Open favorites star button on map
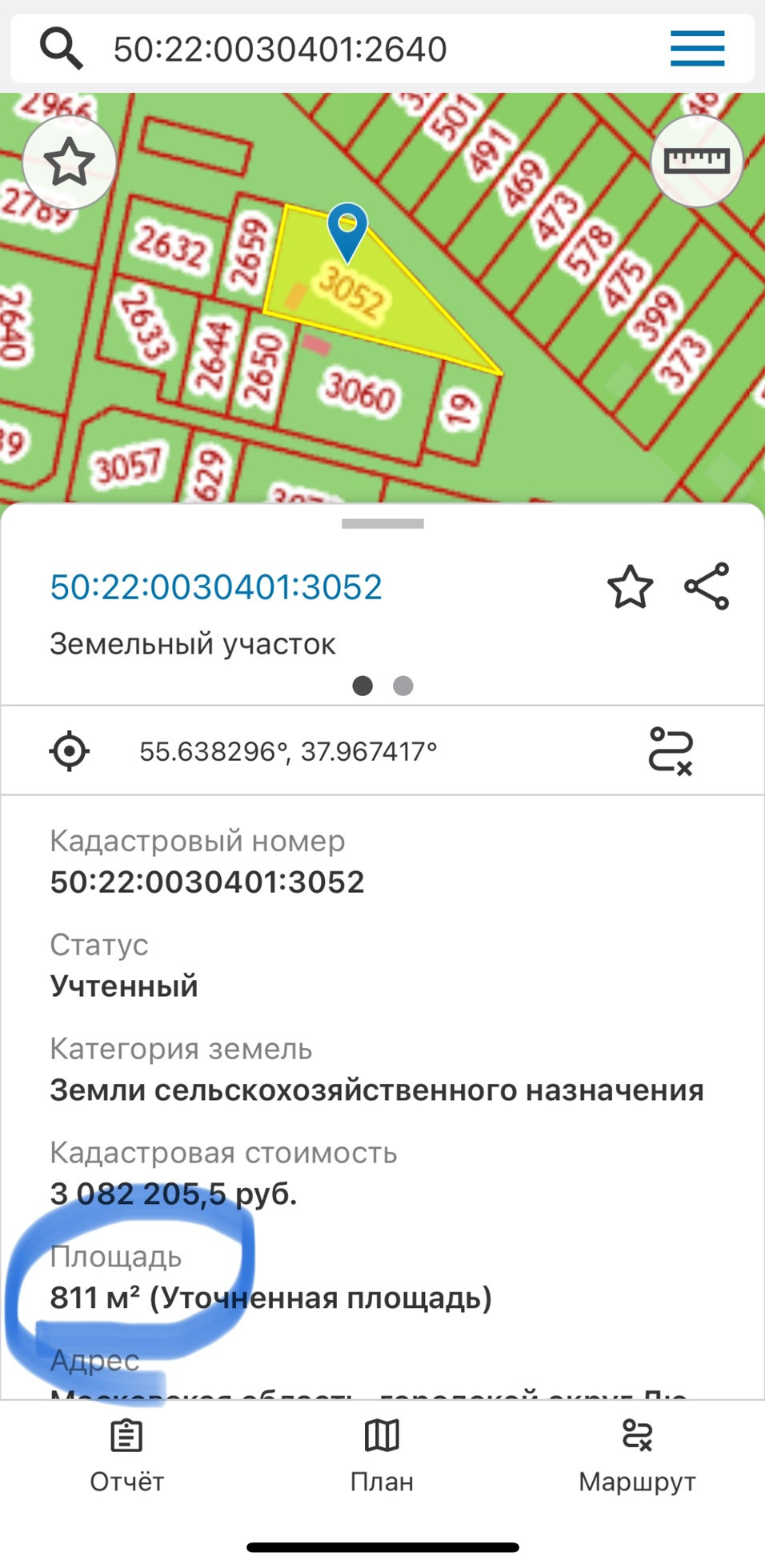 pos(70,162)
